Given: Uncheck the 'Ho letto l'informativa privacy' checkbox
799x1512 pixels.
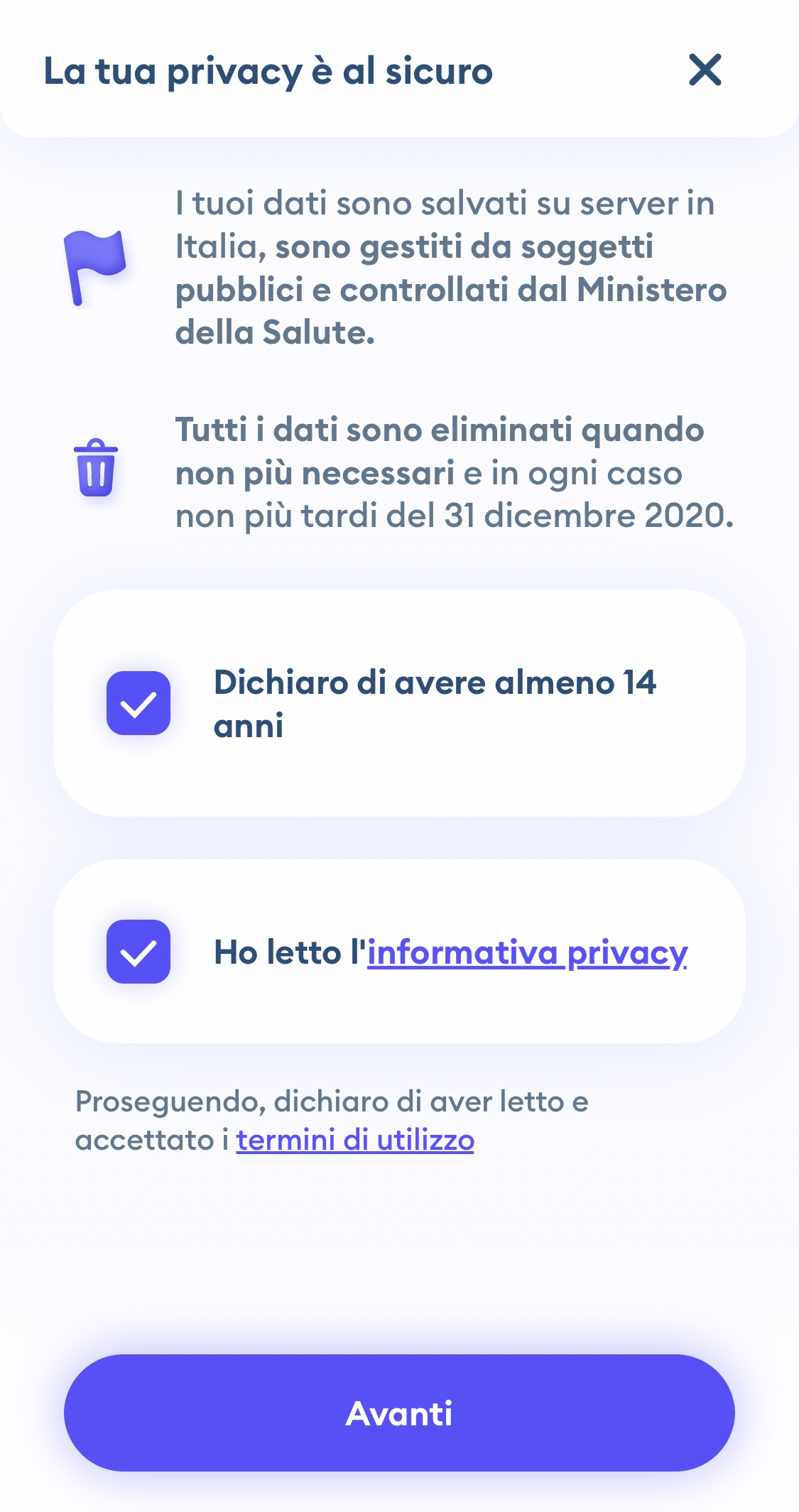Looking at the screenshot, I should (138, 952).
